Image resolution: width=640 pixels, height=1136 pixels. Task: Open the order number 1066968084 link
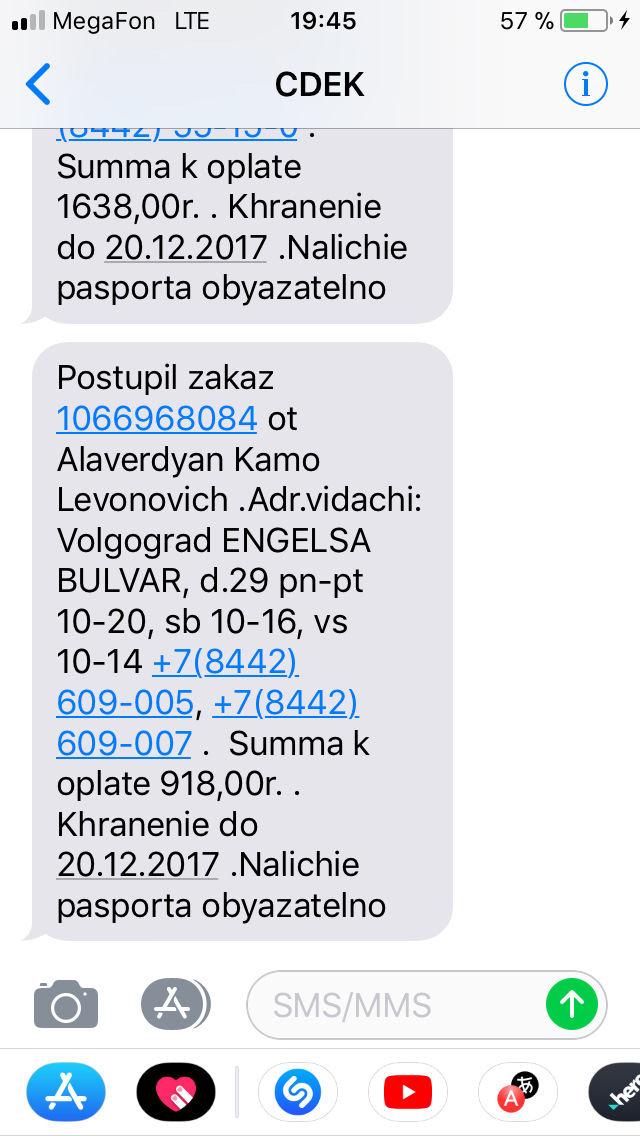coord(157,418)
